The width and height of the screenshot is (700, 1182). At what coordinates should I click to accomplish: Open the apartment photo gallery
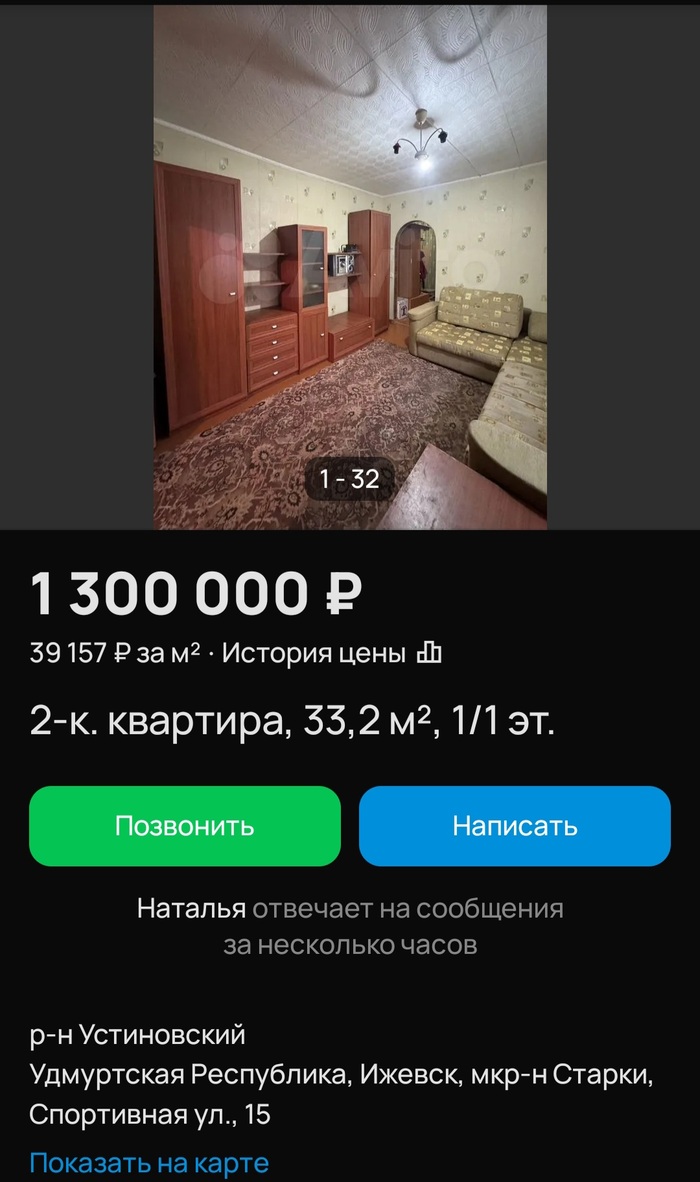click(x=349, y=265)
